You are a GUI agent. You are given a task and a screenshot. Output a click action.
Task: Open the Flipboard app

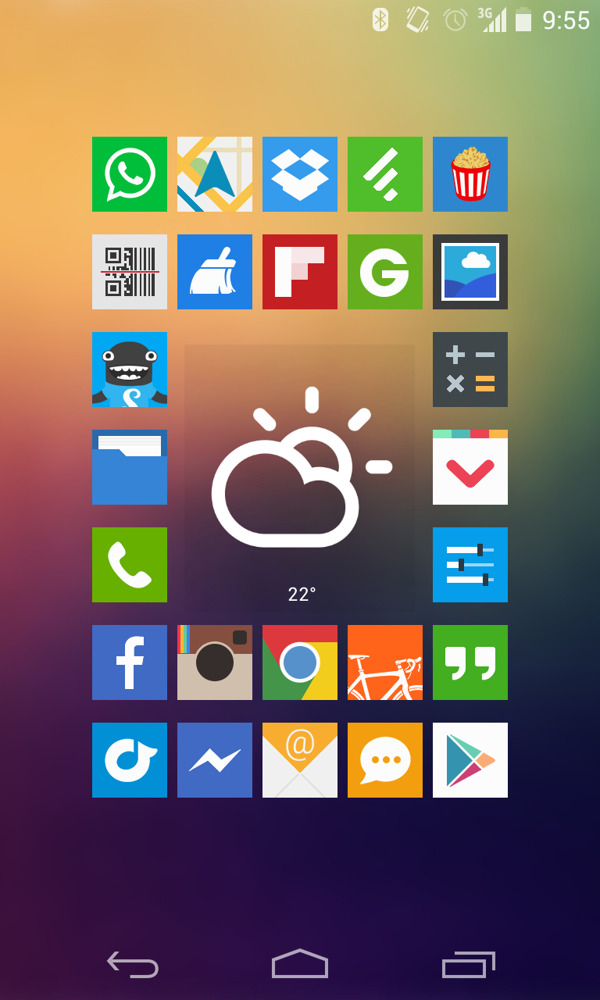300,272
